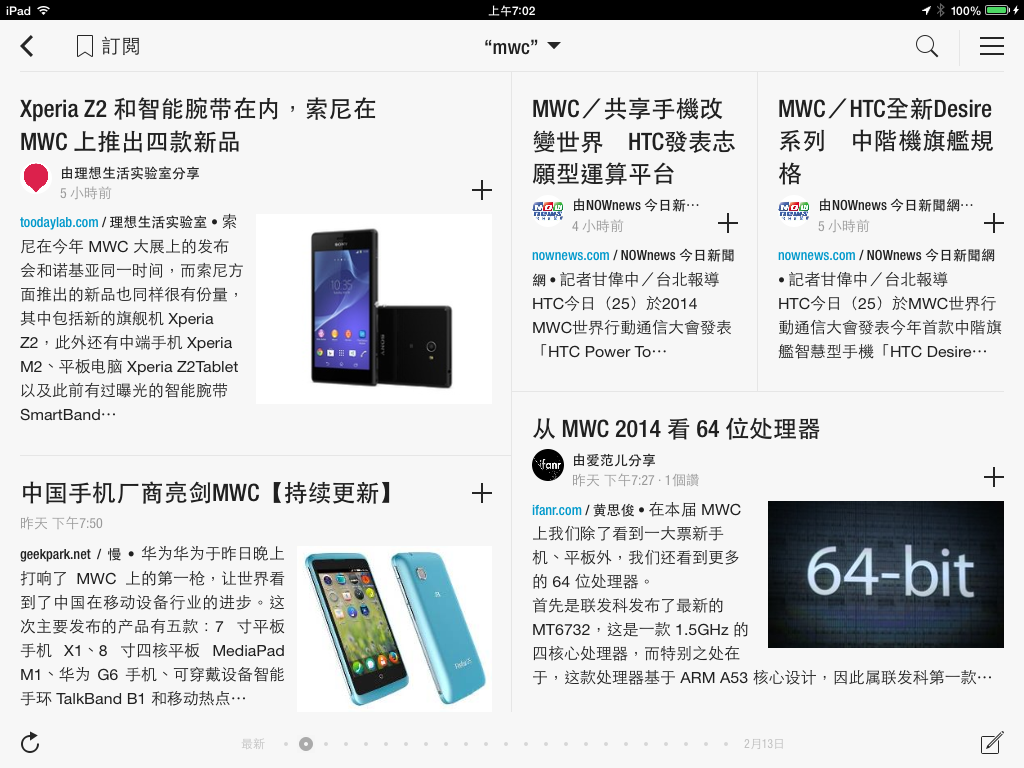The height and width of the screenshot is (768, 1024).
Task: Go back using the top-left arrow
Action: pyautogui.click(x=28, y=46)
